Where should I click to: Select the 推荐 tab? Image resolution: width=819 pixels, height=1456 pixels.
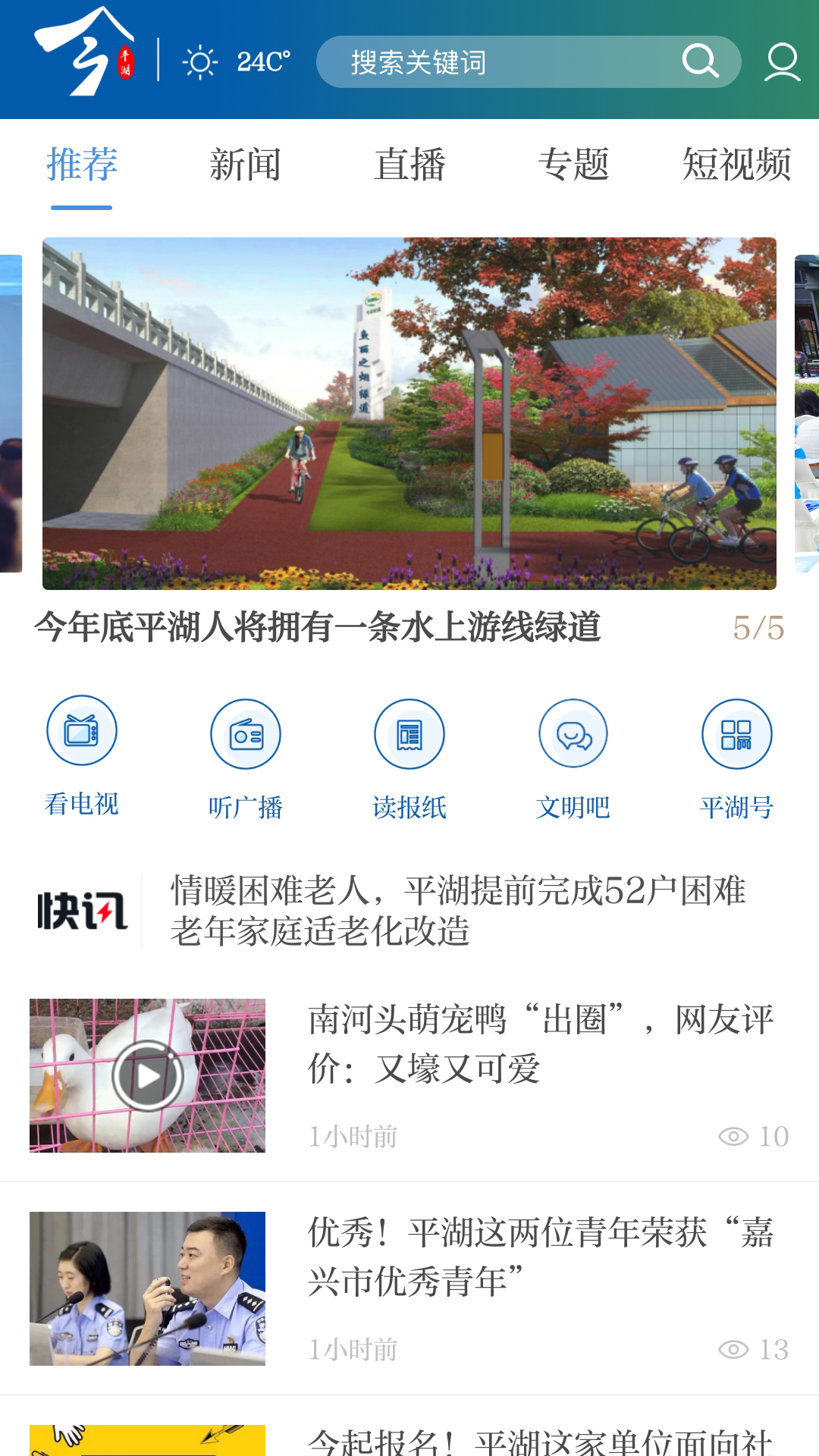[82, 165]
